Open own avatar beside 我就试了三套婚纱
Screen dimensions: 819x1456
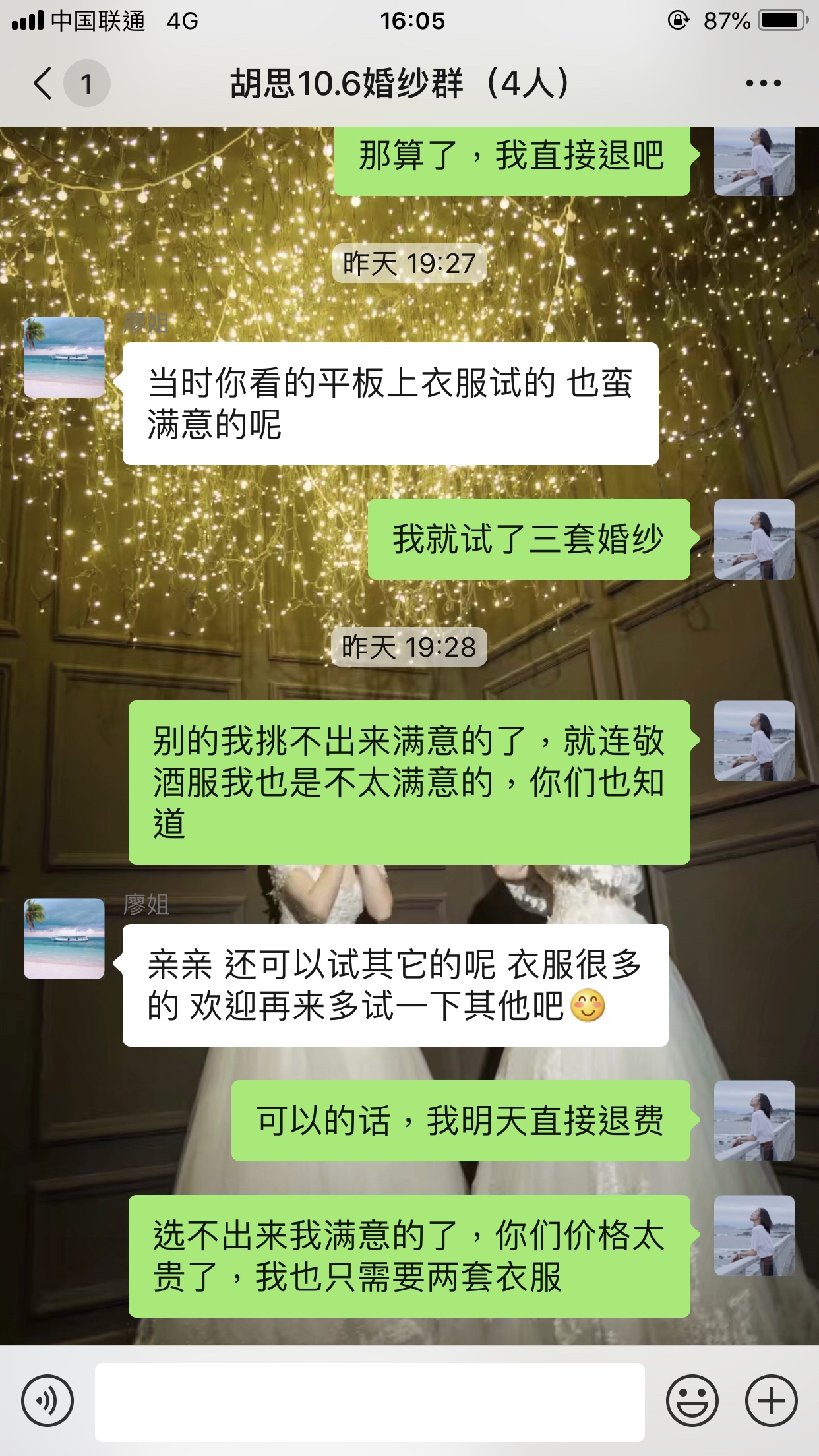click(754, 539)
